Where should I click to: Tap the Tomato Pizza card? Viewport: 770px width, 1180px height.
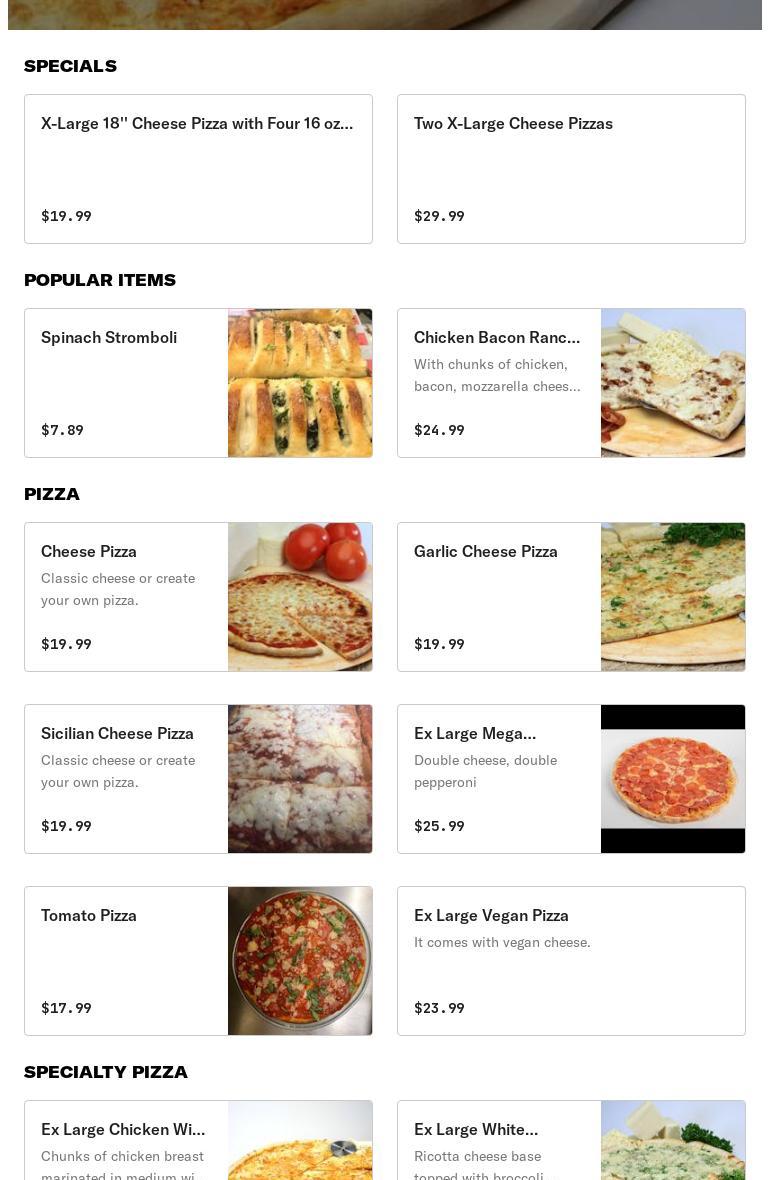[198, 960]
